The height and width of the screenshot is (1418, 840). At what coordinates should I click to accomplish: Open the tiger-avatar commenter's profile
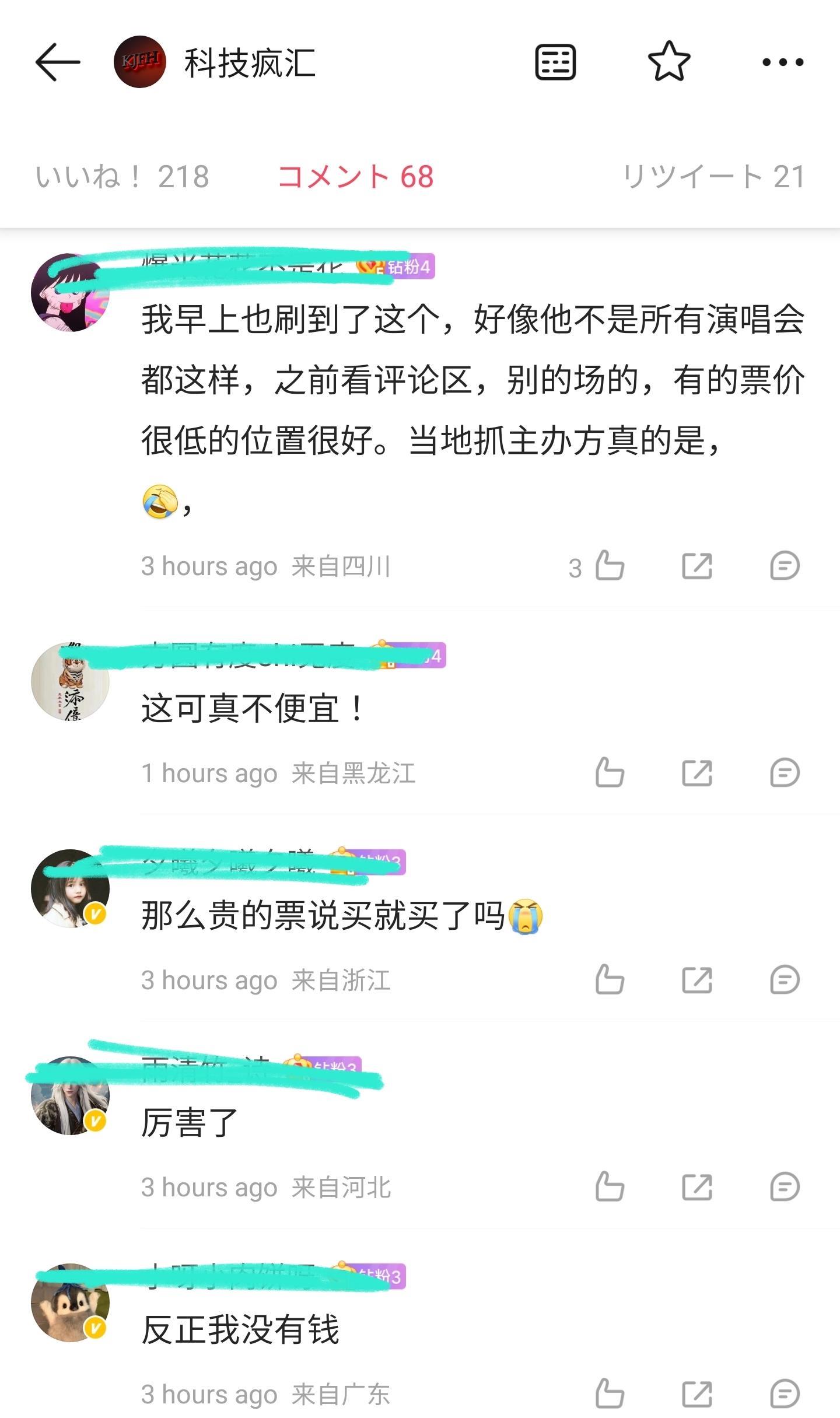(x=70, y=681)
